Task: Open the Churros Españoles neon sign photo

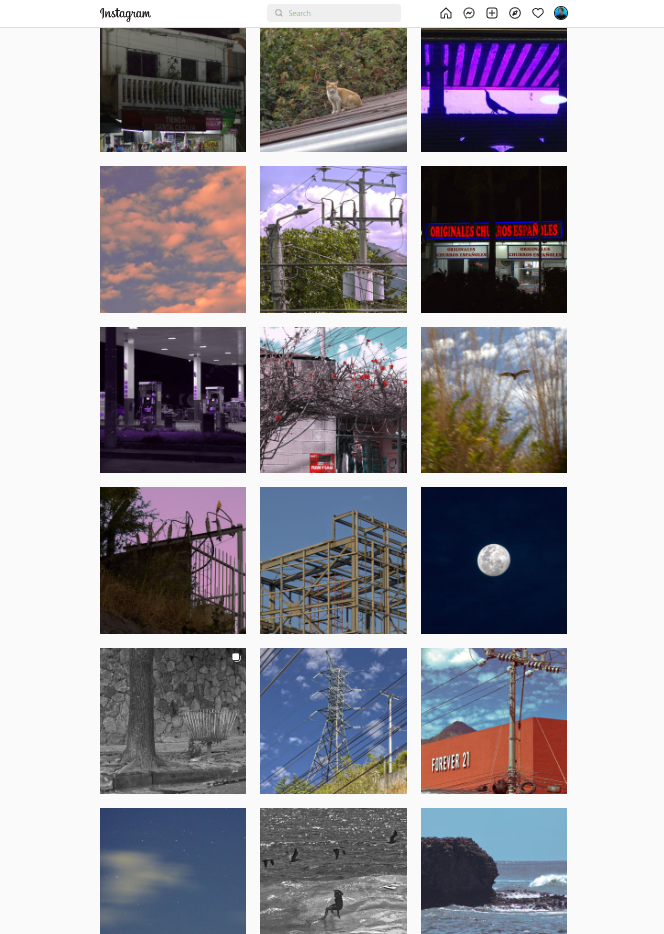Action: (494, 239)
